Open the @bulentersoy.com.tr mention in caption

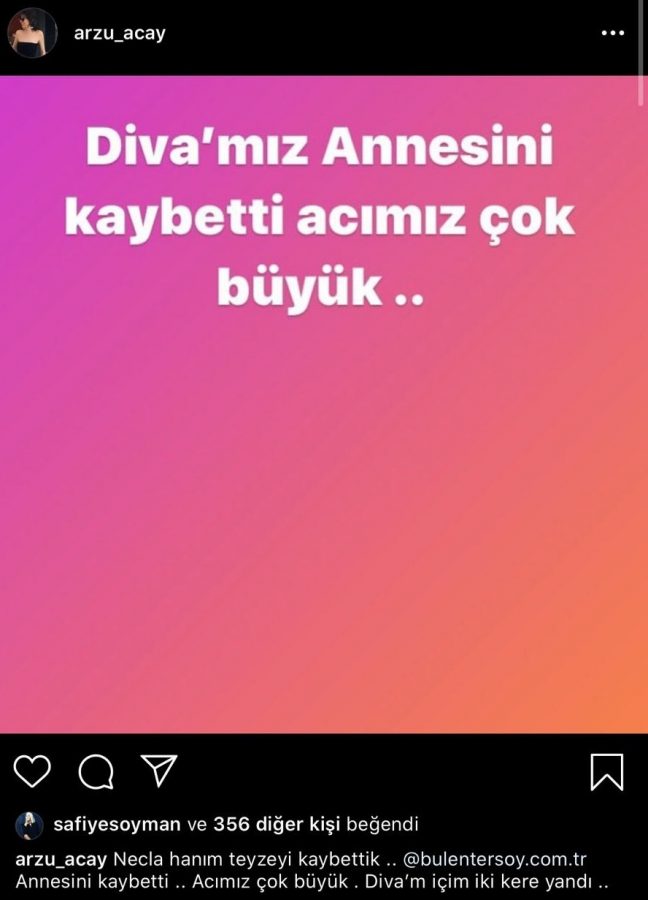point(494,860)
